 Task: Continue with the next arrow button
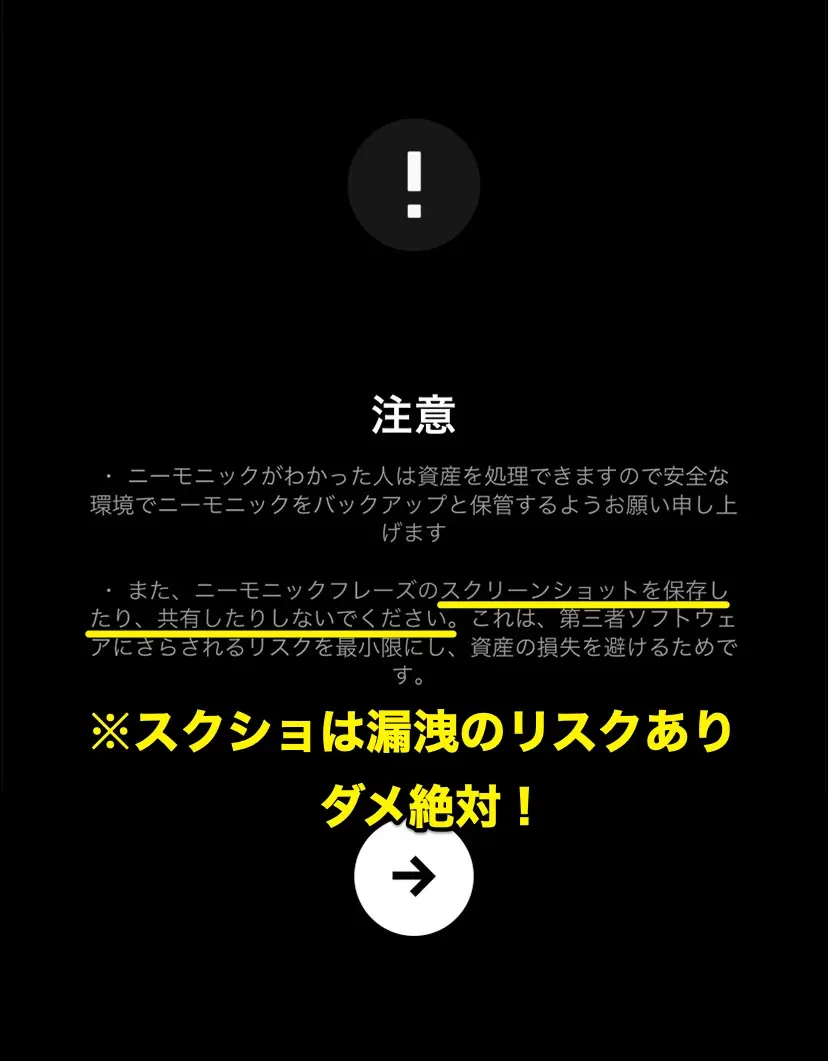pos(413,877)
